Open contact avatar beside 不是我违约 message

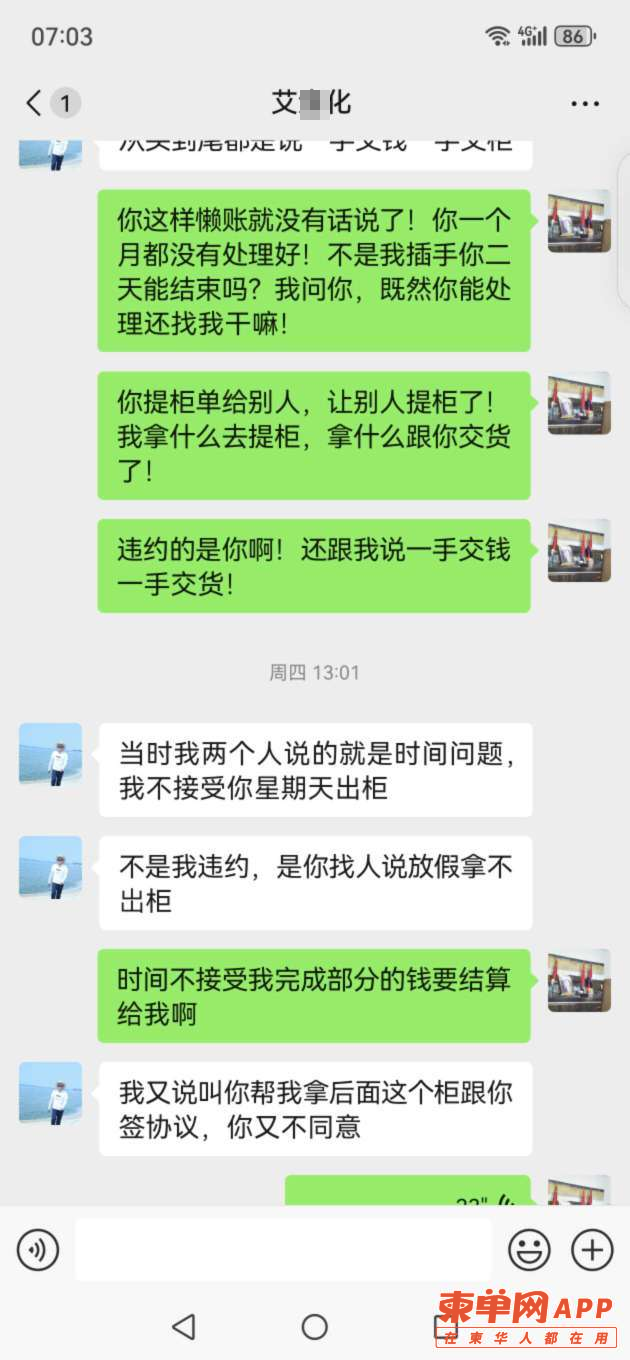50,867
